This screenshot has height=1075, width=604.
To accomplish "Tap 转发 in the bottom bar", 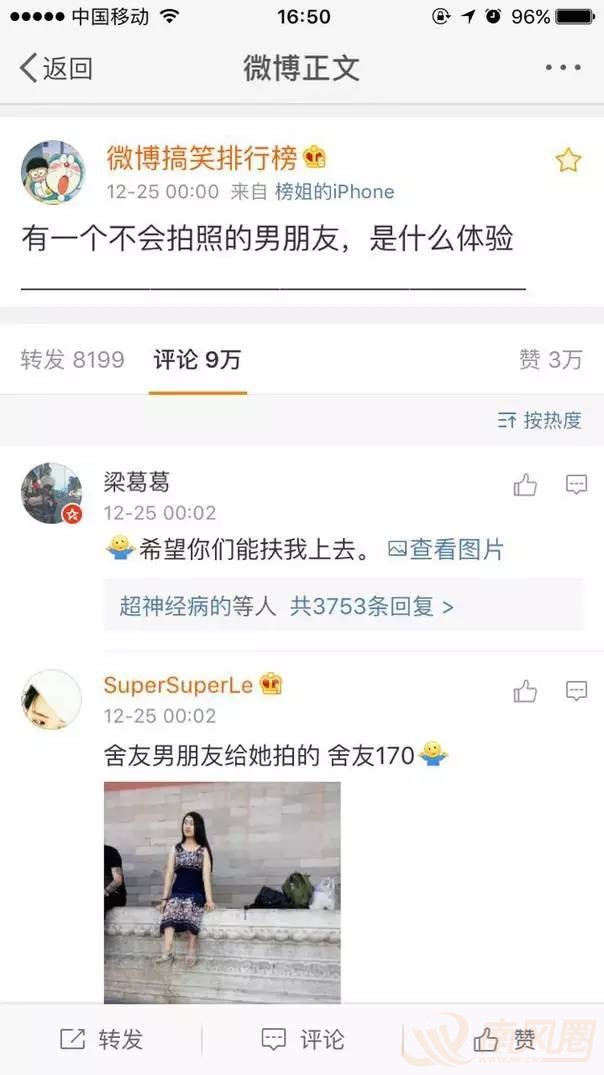I will [x=100, y=1040].
